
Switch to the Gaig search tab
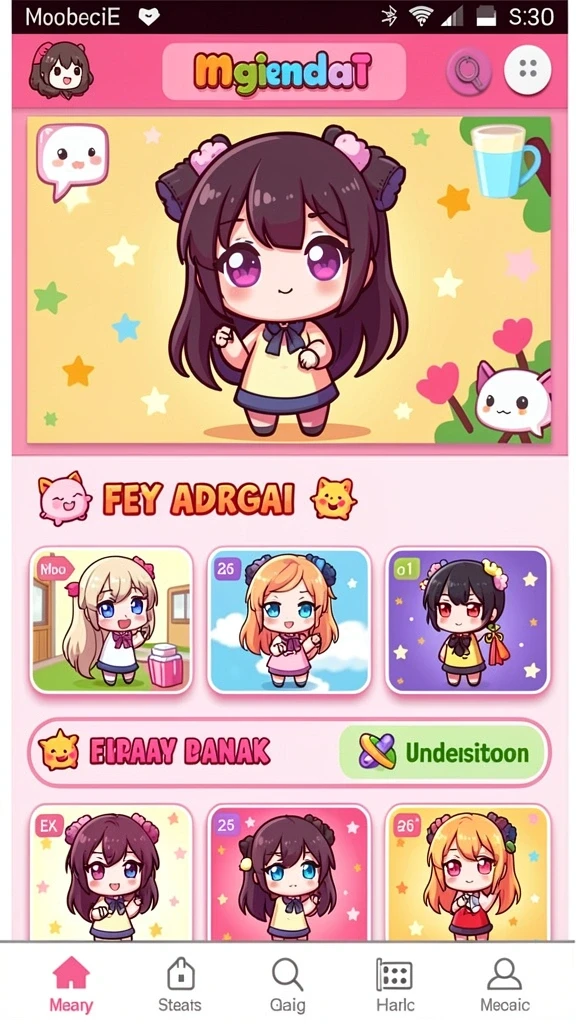pos(287,984)
